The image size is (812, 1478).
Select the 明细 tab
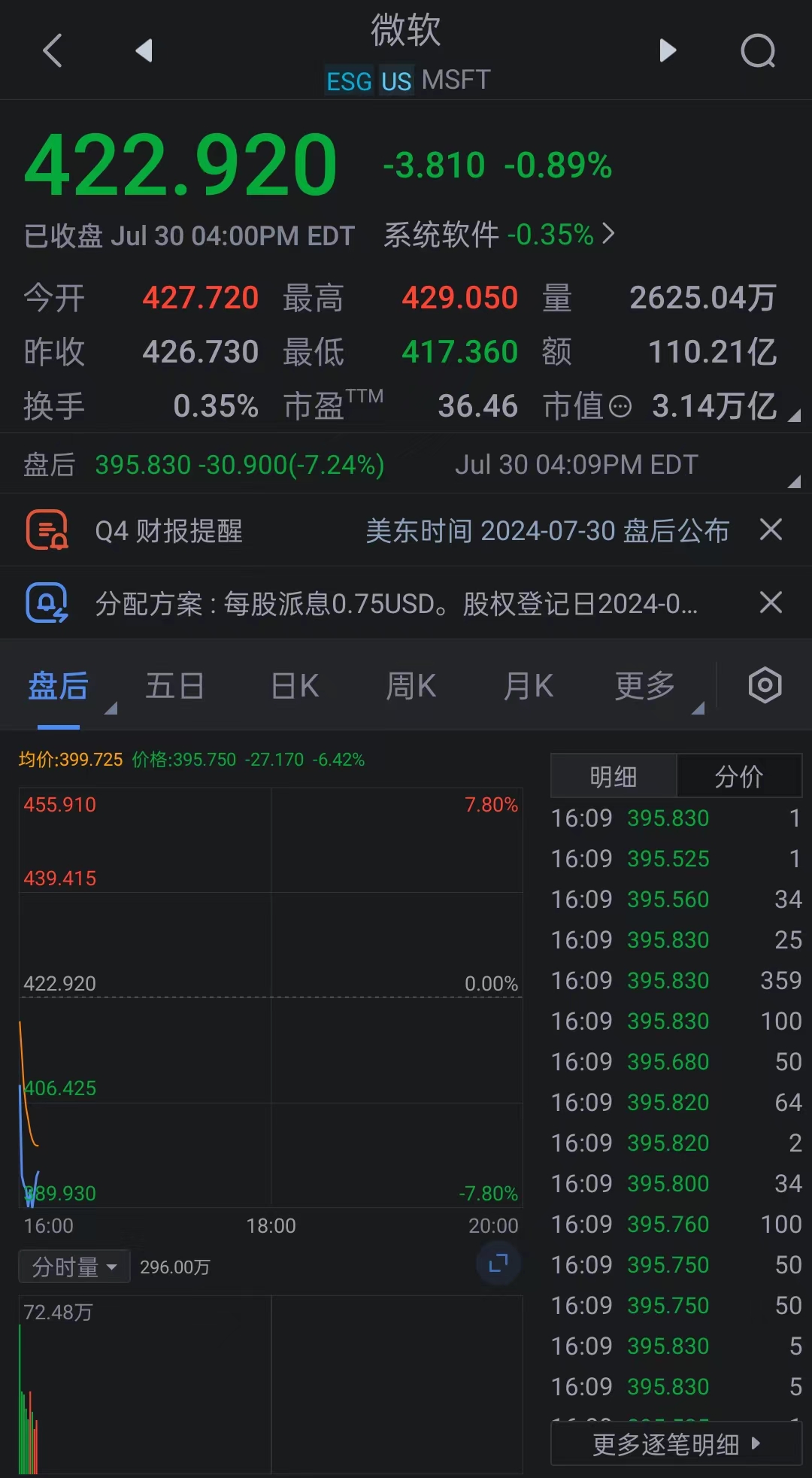tap(614, 776)
